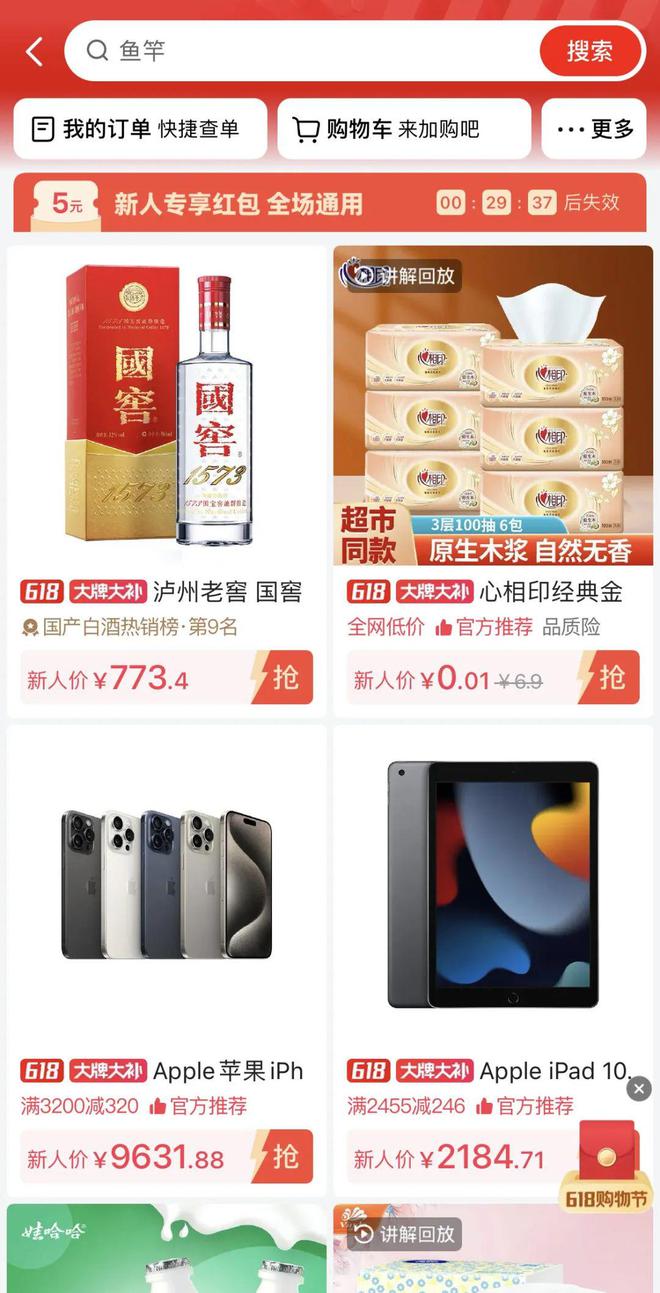Tap the red 搜索 button
The image size is (660, 1293).
coord(590,51)
